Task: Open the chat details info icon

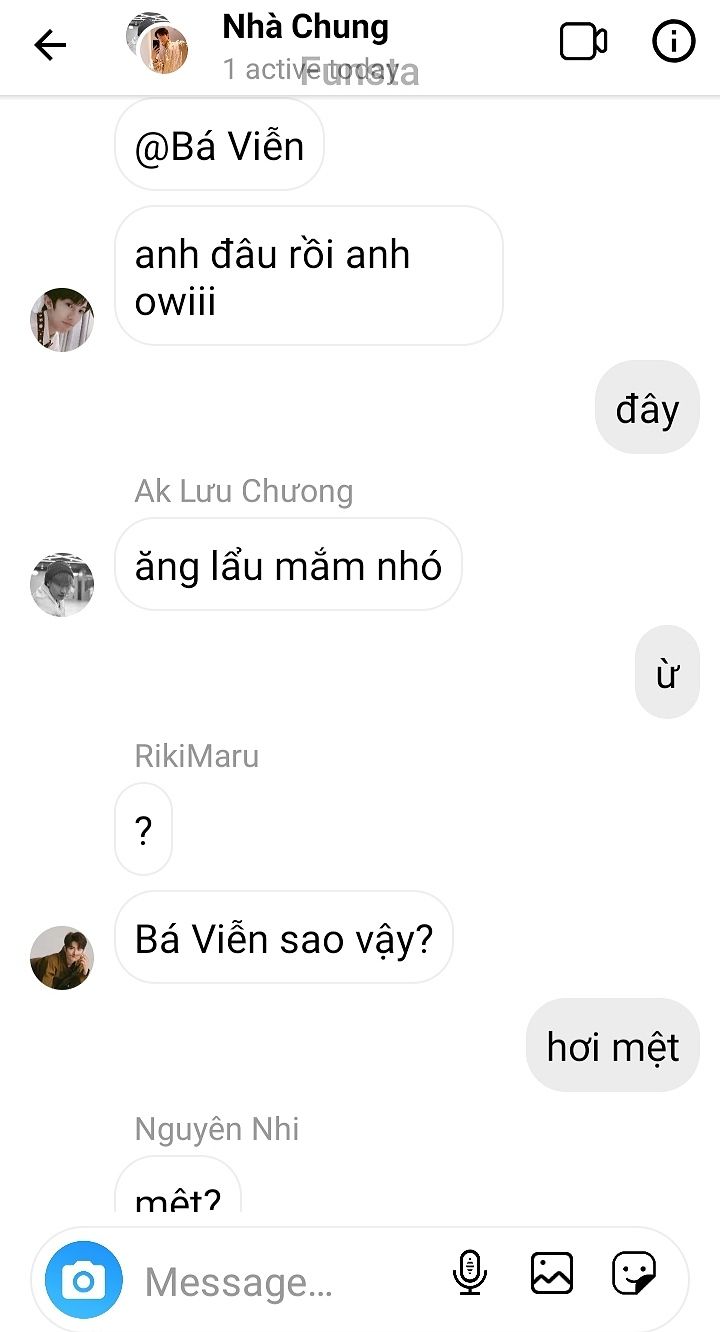Action: pos(673,42)
